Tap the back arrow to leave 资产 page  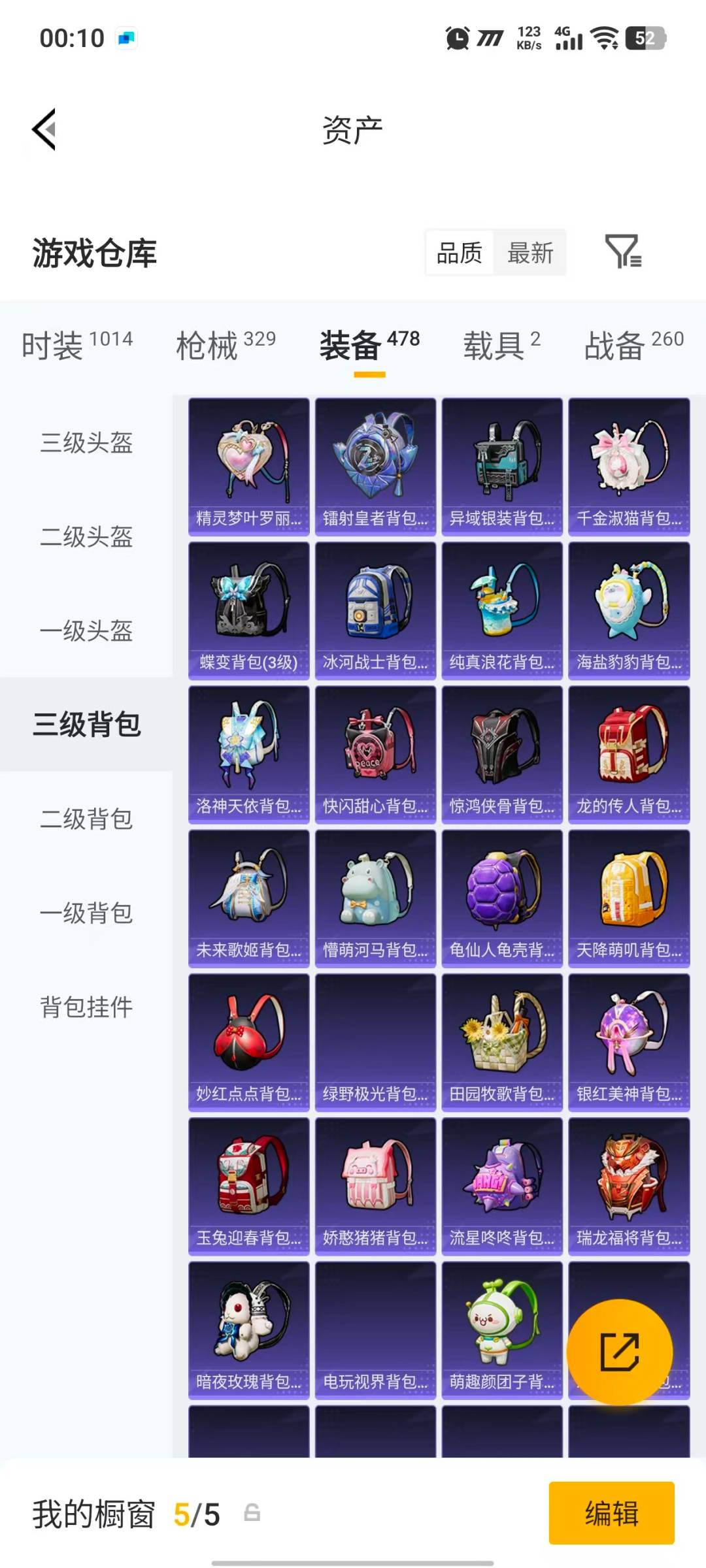coord(44,129)
